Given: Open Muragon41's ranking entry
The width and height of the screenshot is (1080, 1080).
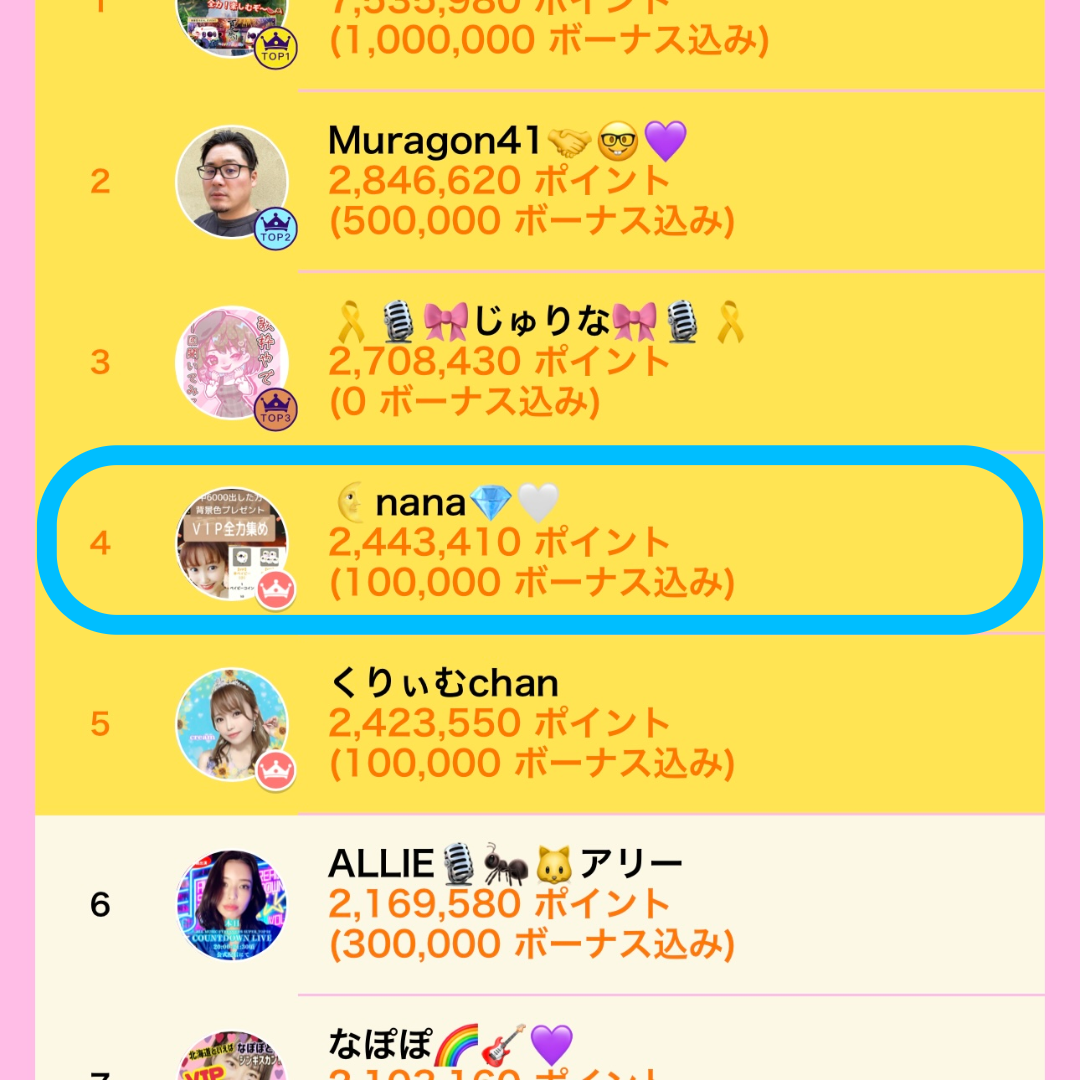Looking at the screenshot, I should (540, 182).
